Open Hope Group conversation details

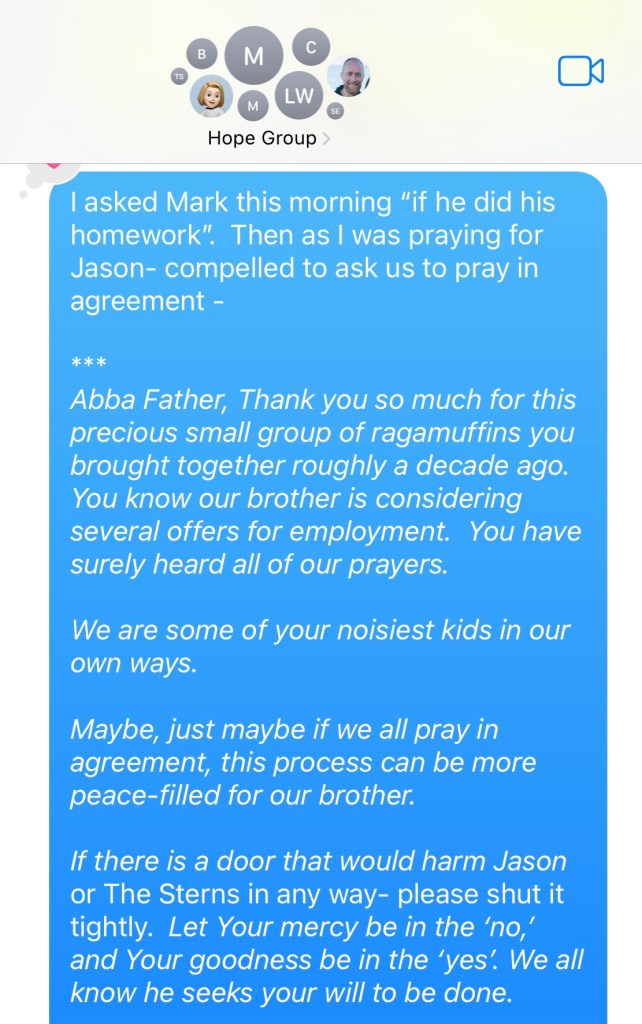tap(268, 139)
